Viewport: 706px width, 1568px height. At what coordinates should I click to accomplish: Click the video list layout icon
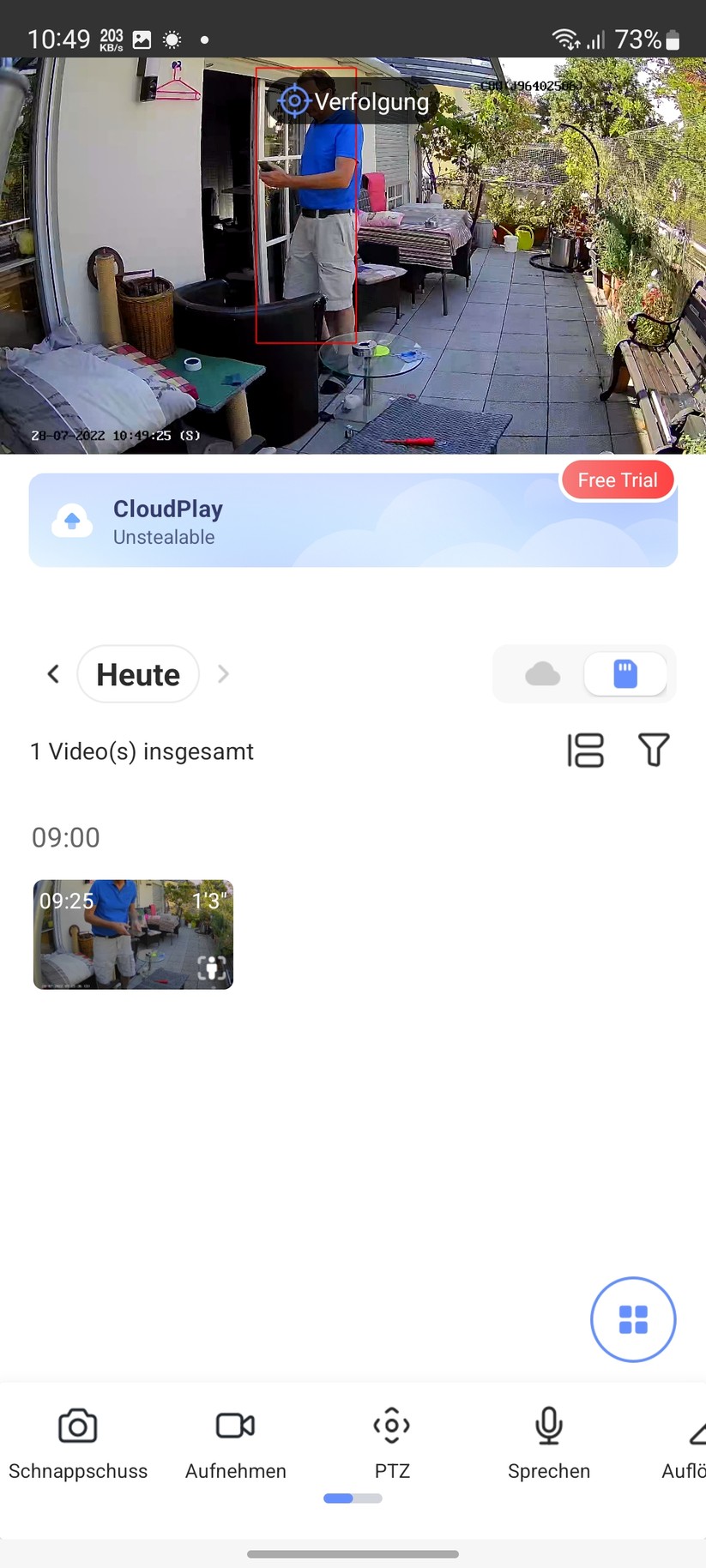586,750
